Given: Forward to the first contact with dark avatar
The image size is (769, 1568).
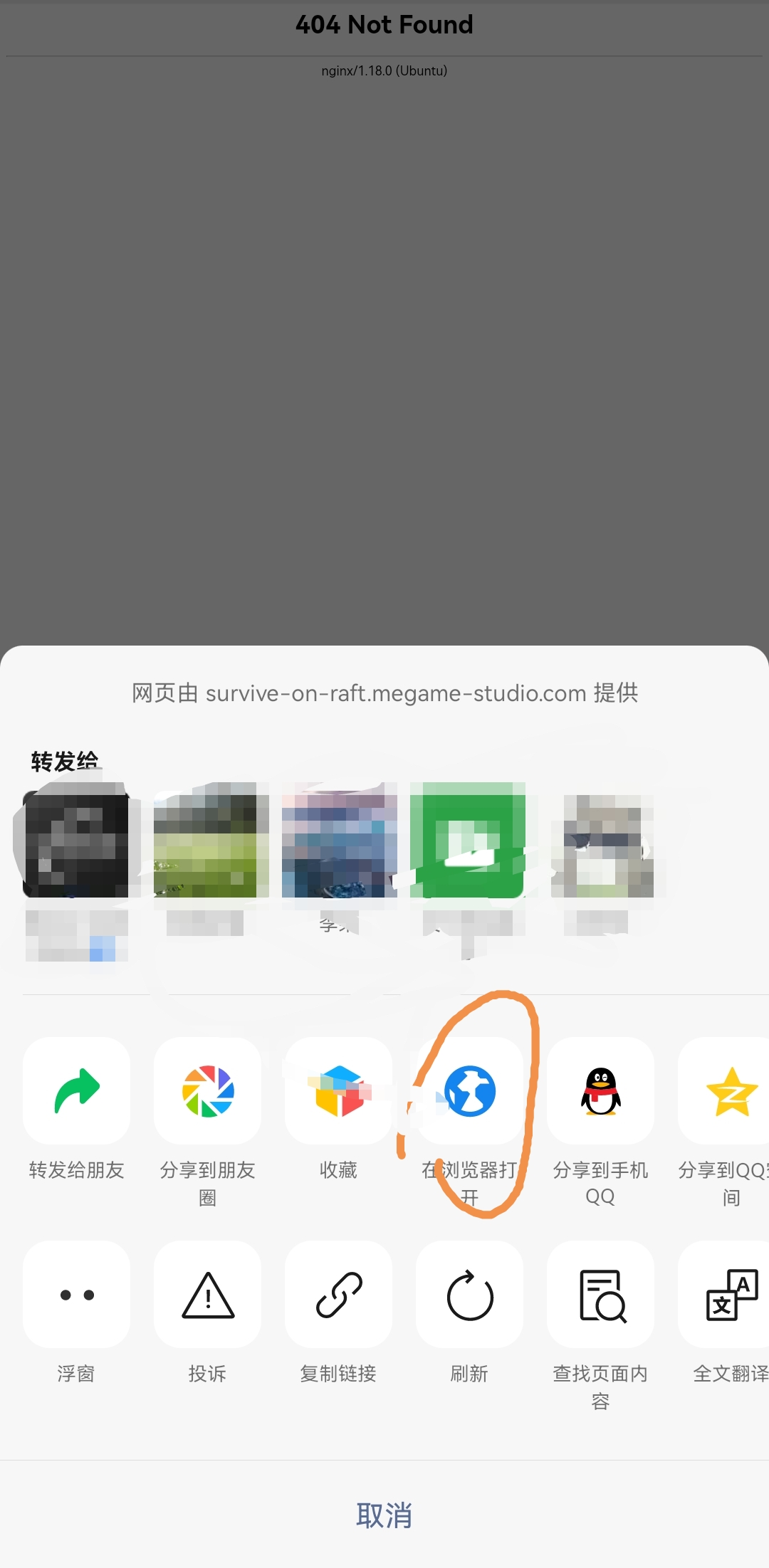Looking at the screenshot, I should pyautogui.click(x=77, y=844).
